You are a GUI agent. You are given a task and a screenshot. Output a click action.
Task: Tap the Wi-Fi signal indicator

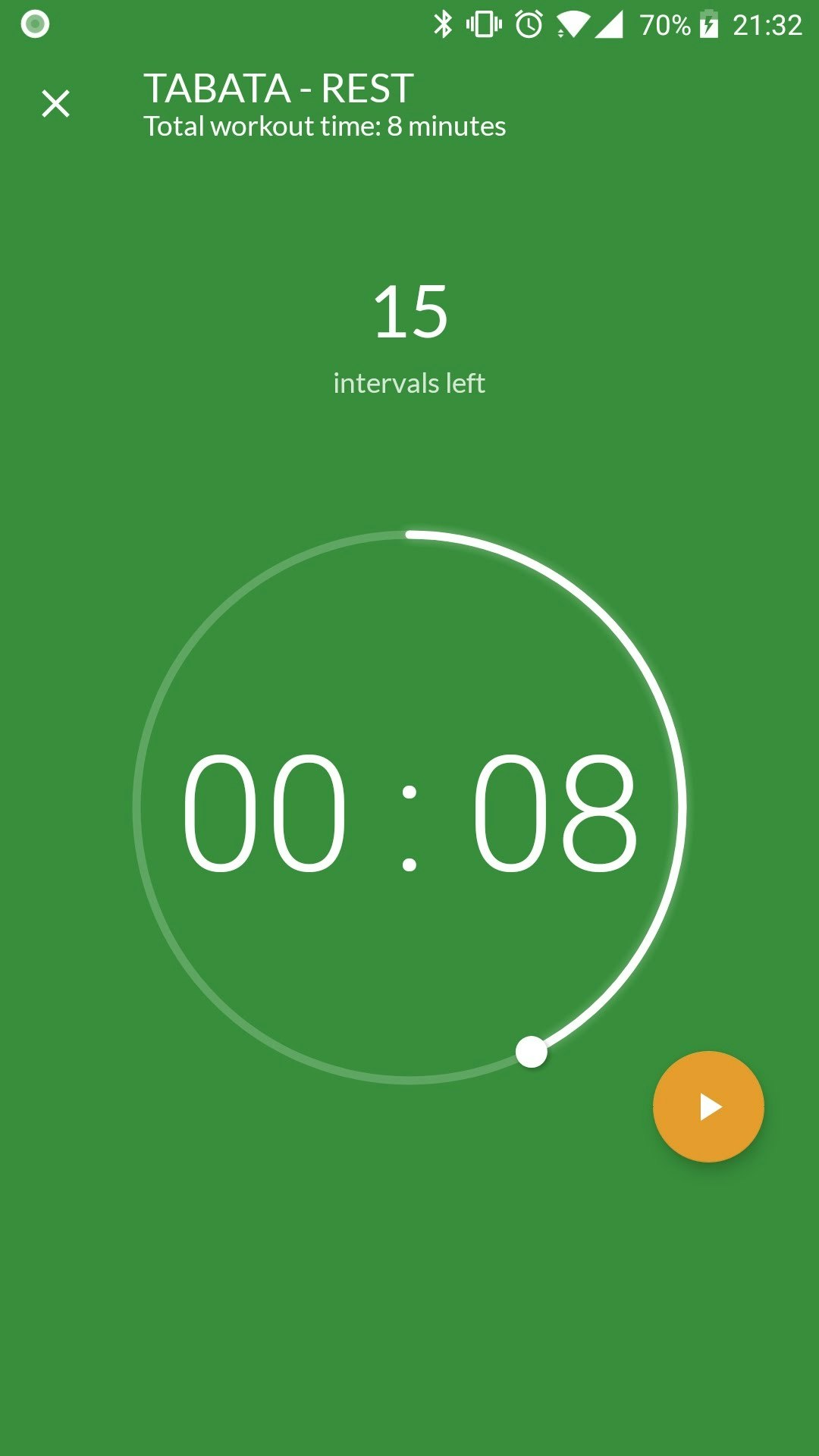574,25
